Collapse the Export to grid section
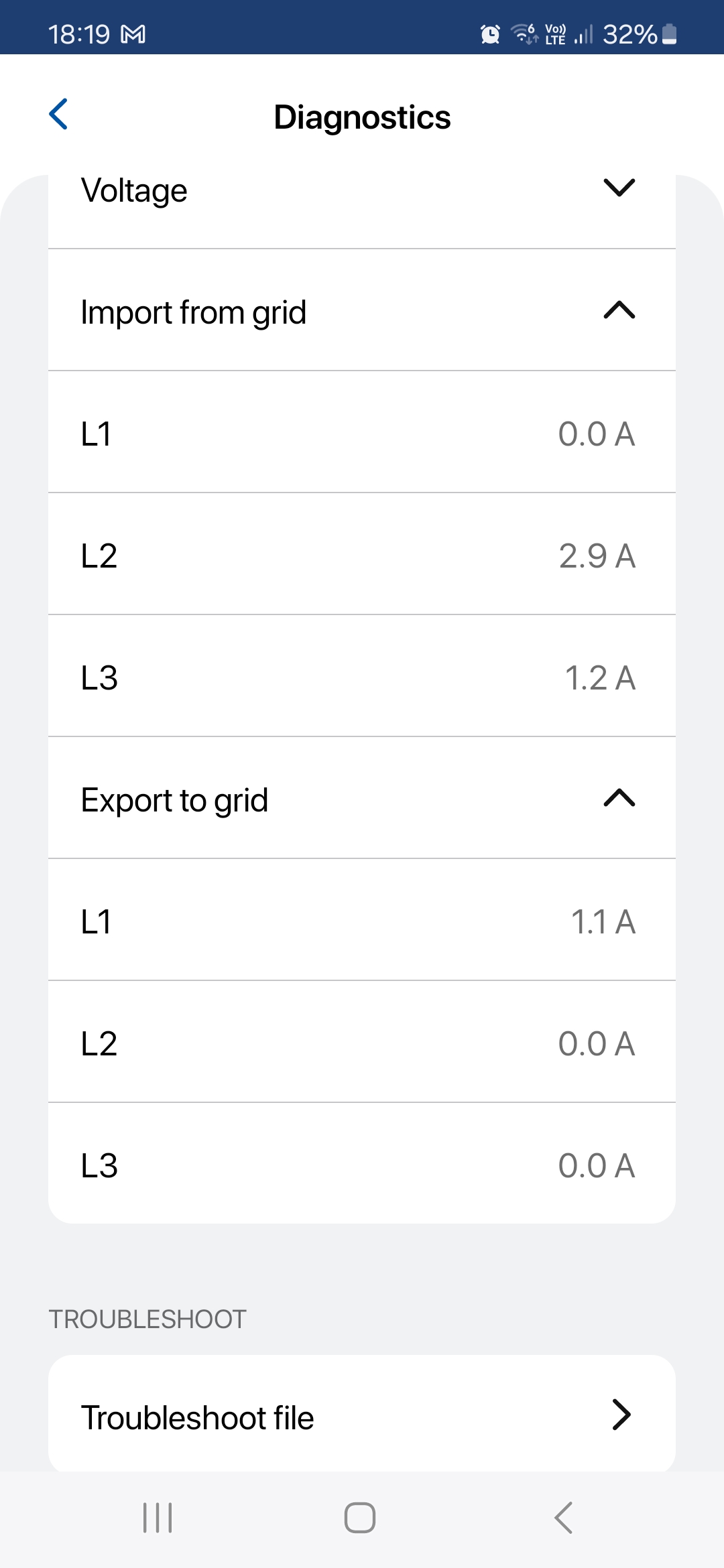The height and width of the screenshot is (1568, 724). coord(362,798)
